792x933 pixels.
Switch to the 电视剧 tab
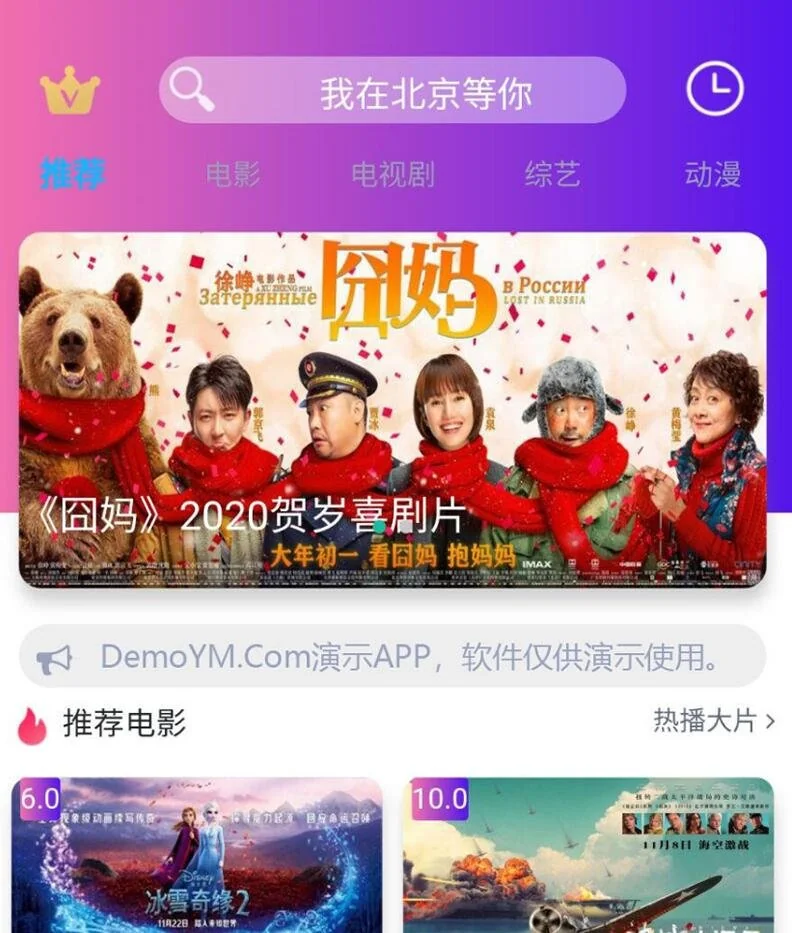(392, 174)
